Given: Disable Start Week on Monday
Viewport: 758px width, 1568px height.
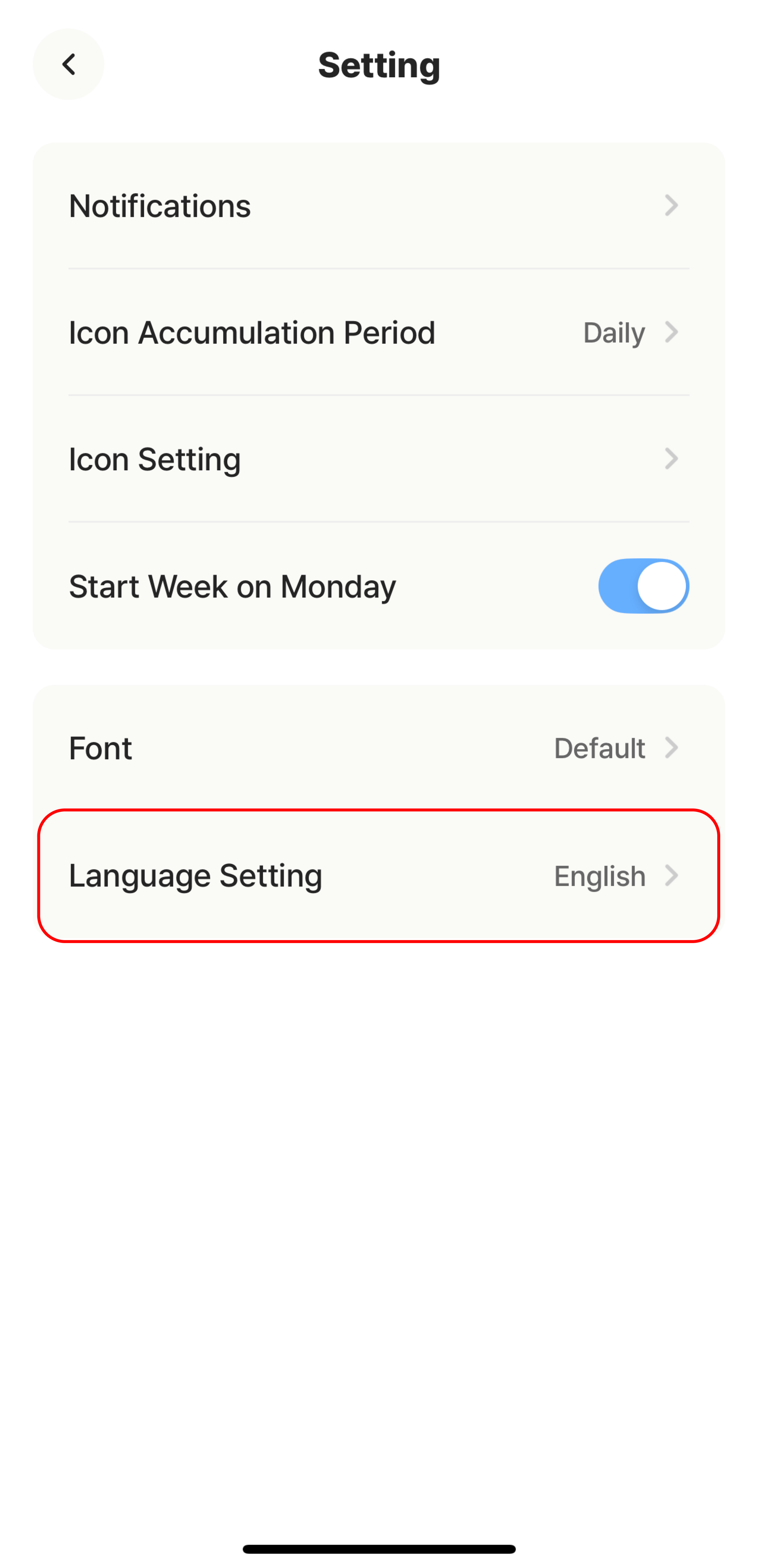Looking at the screenshot, I should coord(644,586).
